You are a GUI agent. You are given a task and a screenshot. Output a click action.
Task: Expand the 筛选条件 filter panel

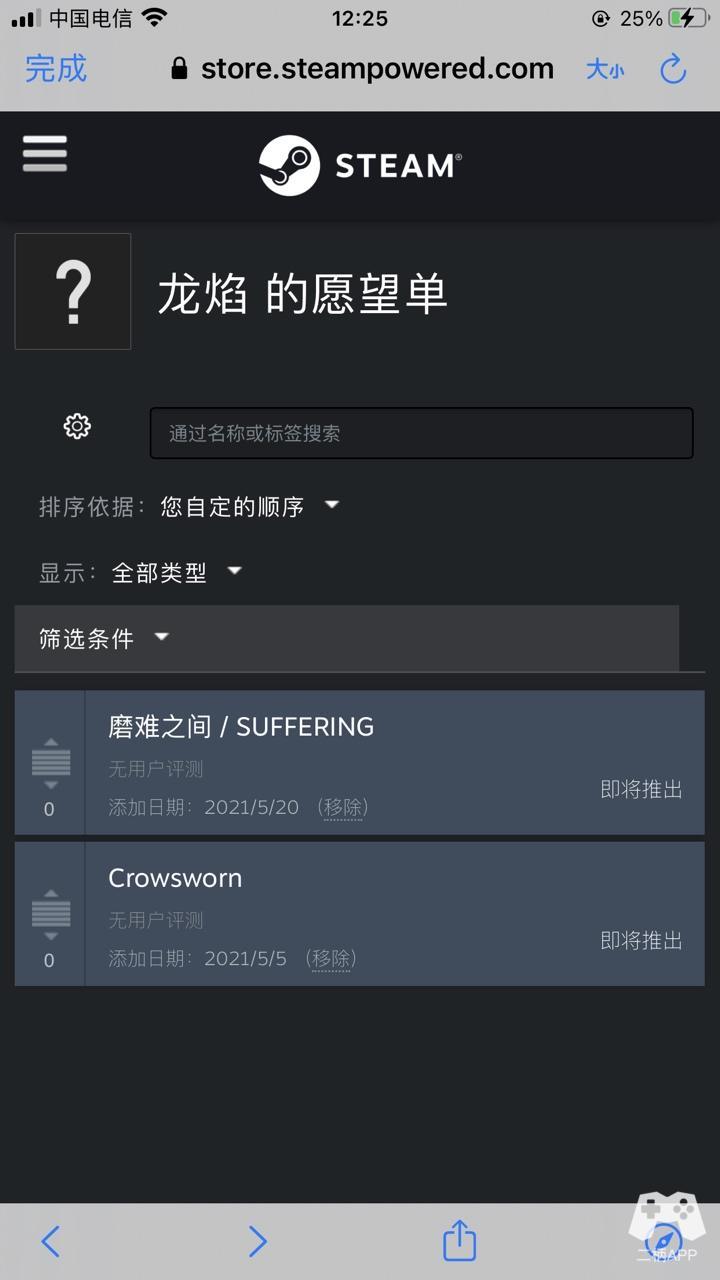click(104, 639)
